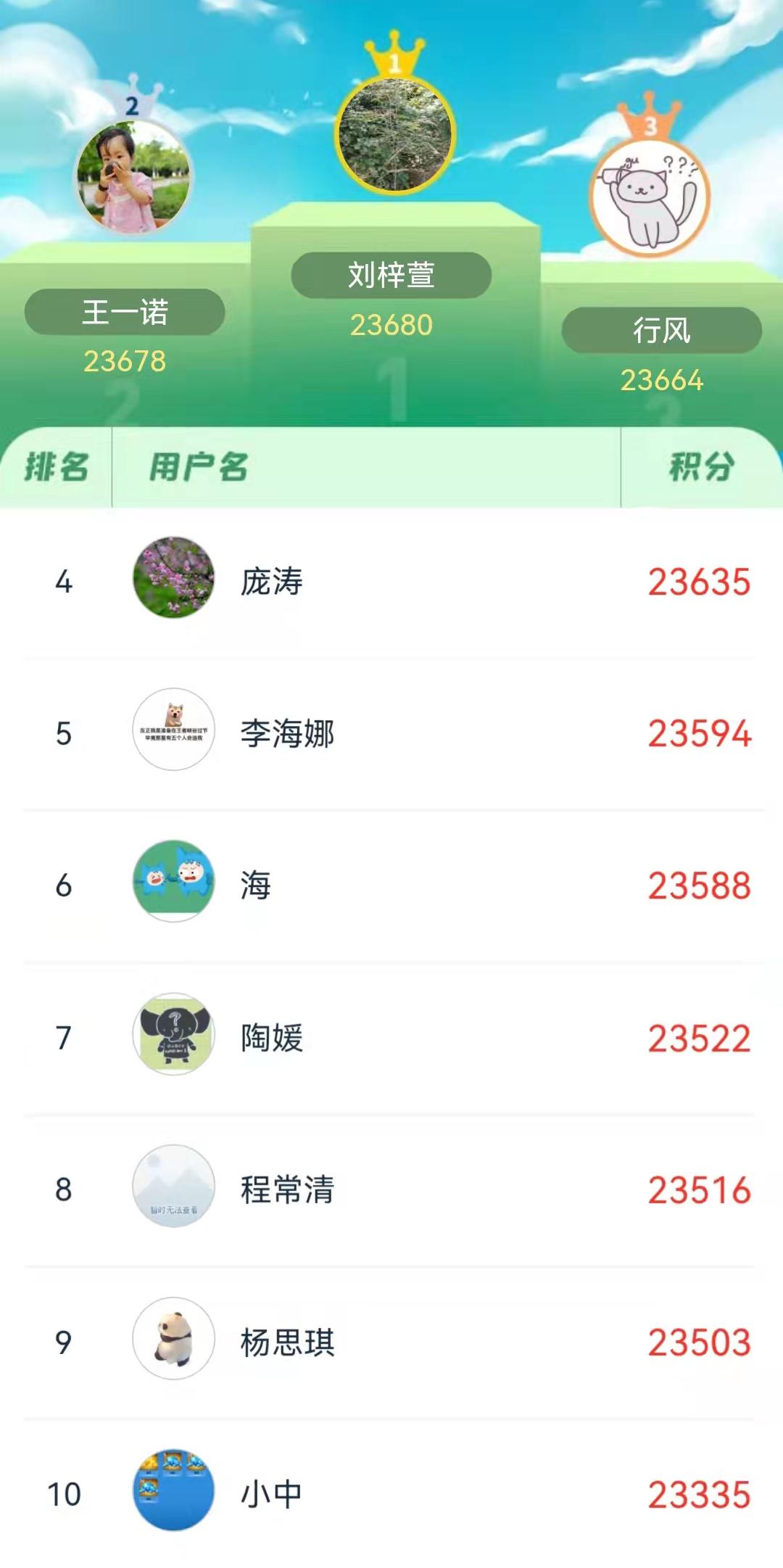Open the row for user 海

click(x=391, y=885)
